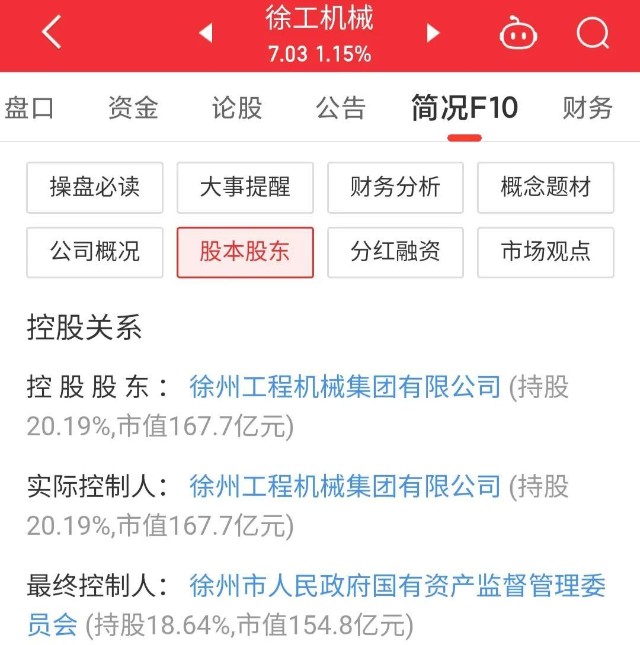Open the 市场观点 section
Screen dimensions: 640x645
tap(546, 251)
